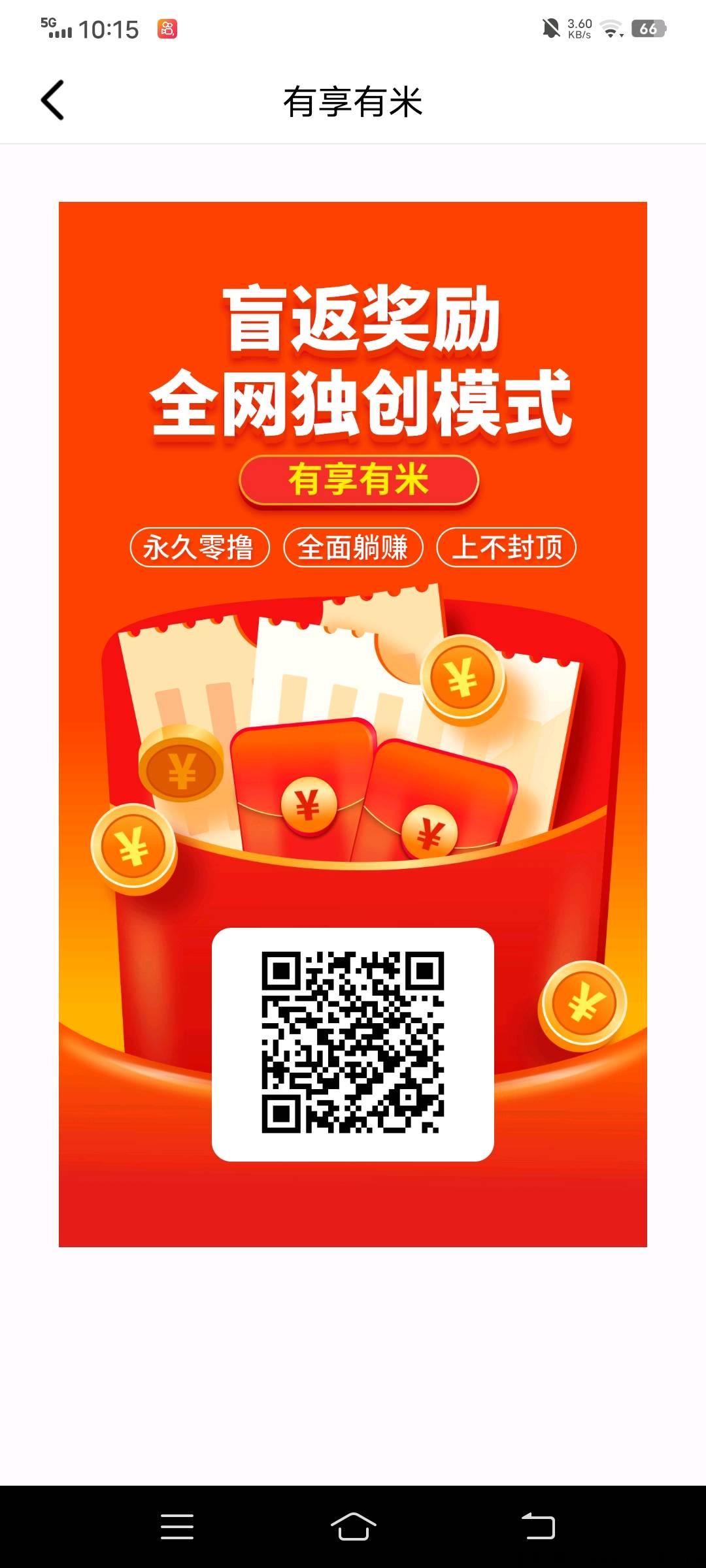
Task: Tap the system back button
Action: (538, 1526)
